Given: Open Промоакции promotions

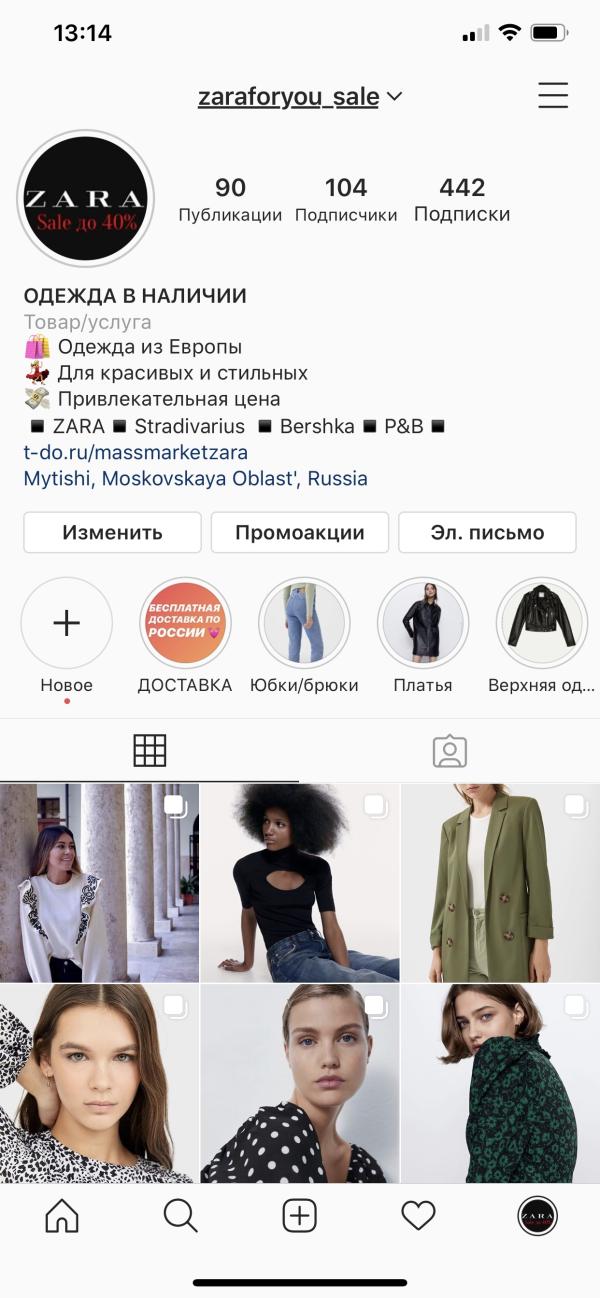Looking at the screenshot, I should pyautogui.click(x=299, y=532).
